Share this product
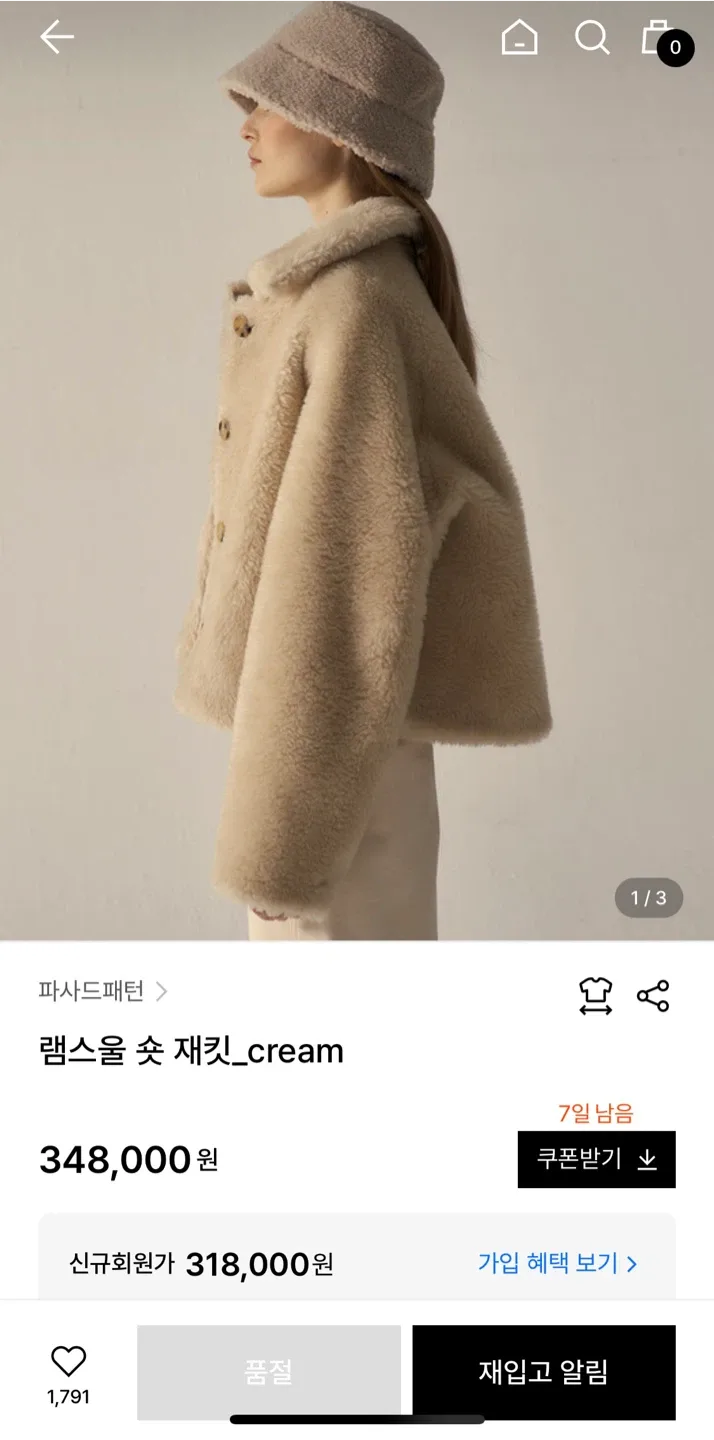 point(653,996)
